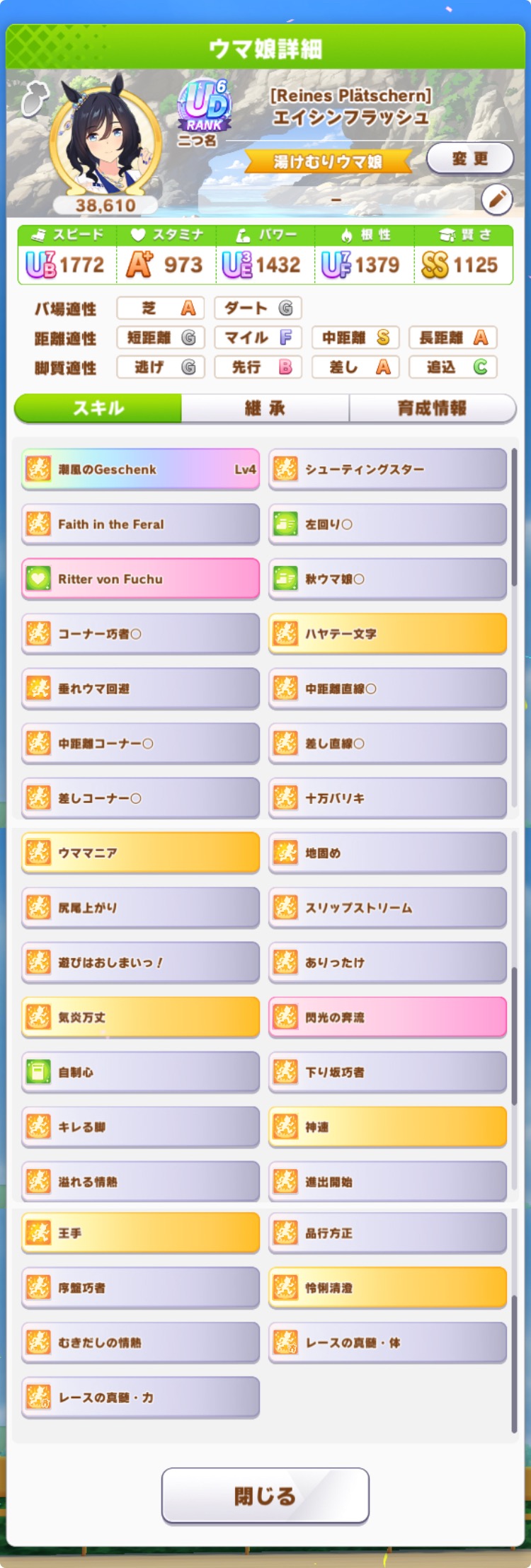Select the 神速 skill

387,1126
